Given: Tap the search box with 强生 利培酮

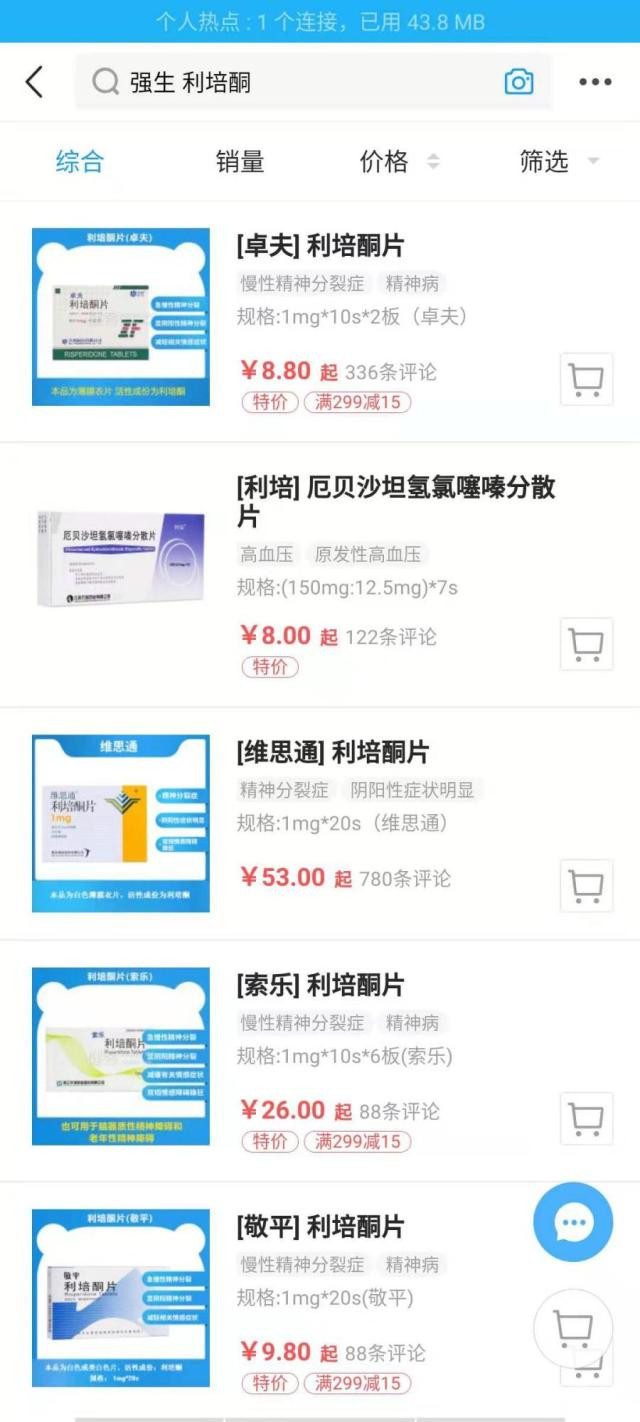Looking at the screenshot, I should tap(300, 82).
